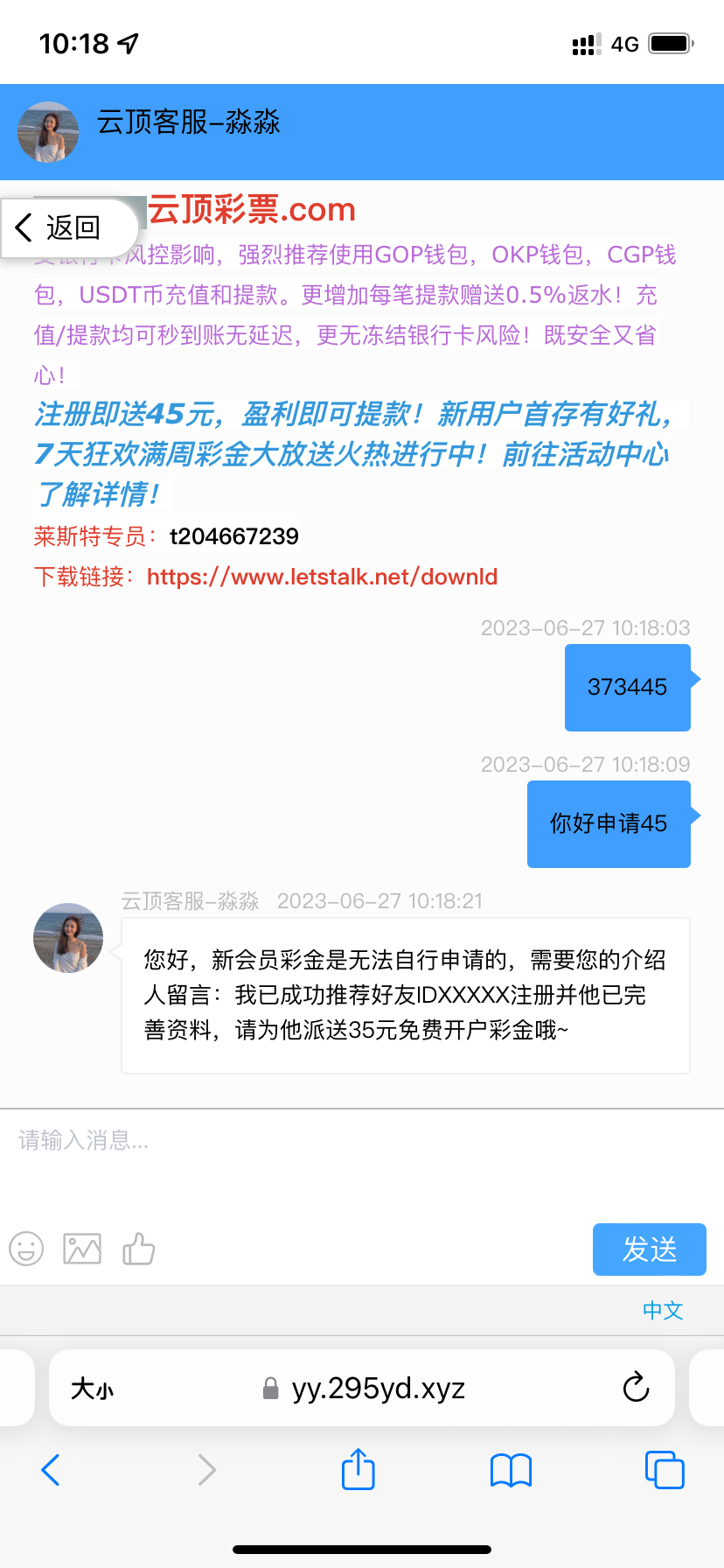Tap the address bar yy.295yd.xyz

378,1389
